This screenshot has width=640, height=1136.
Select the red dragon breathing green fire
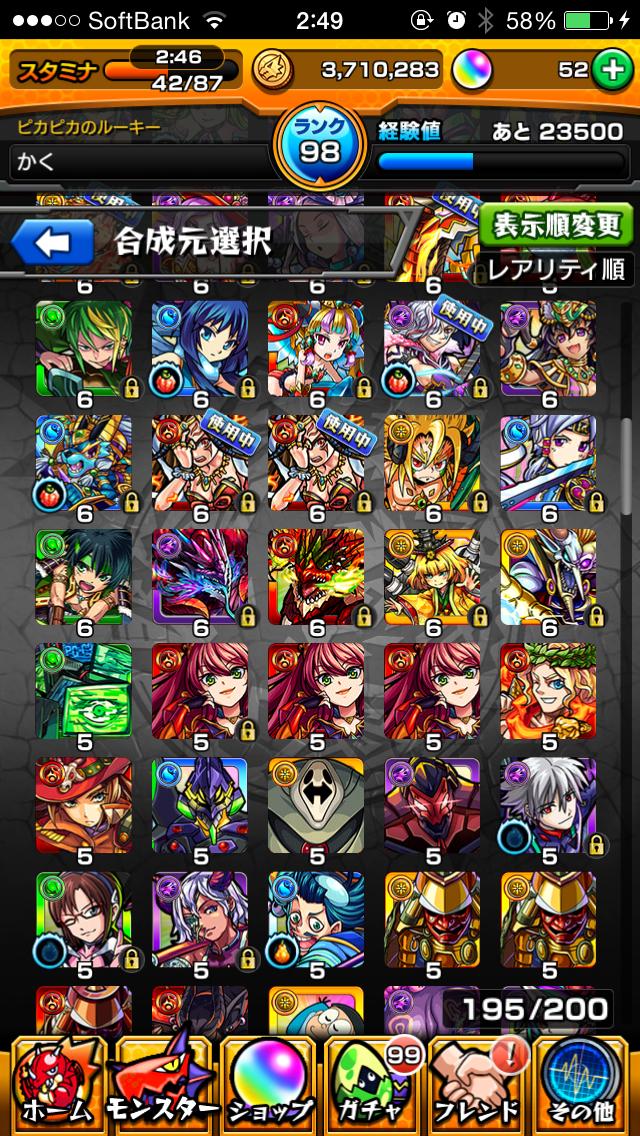point(315,577)
